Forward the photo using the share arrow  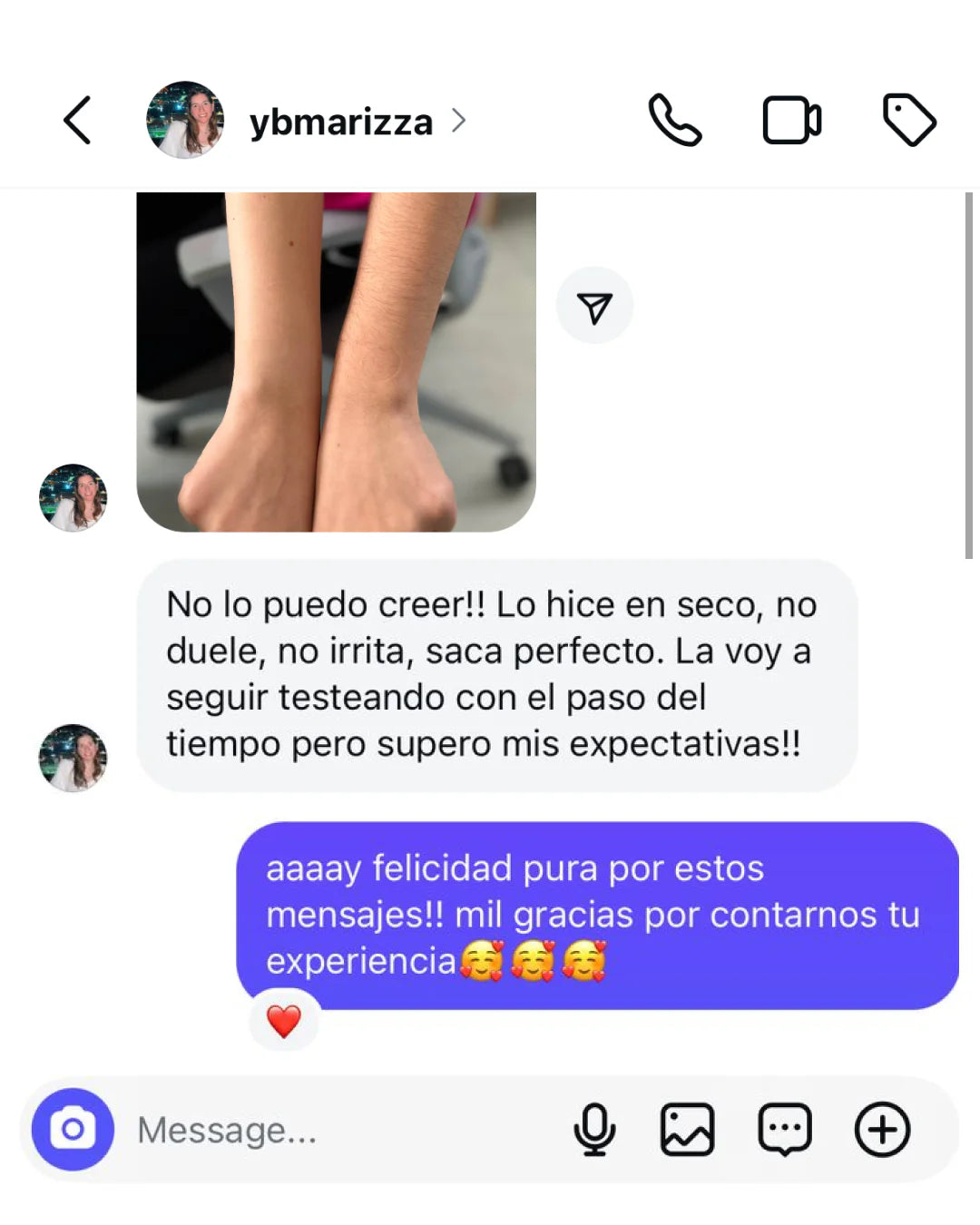[x=594, y=307]
